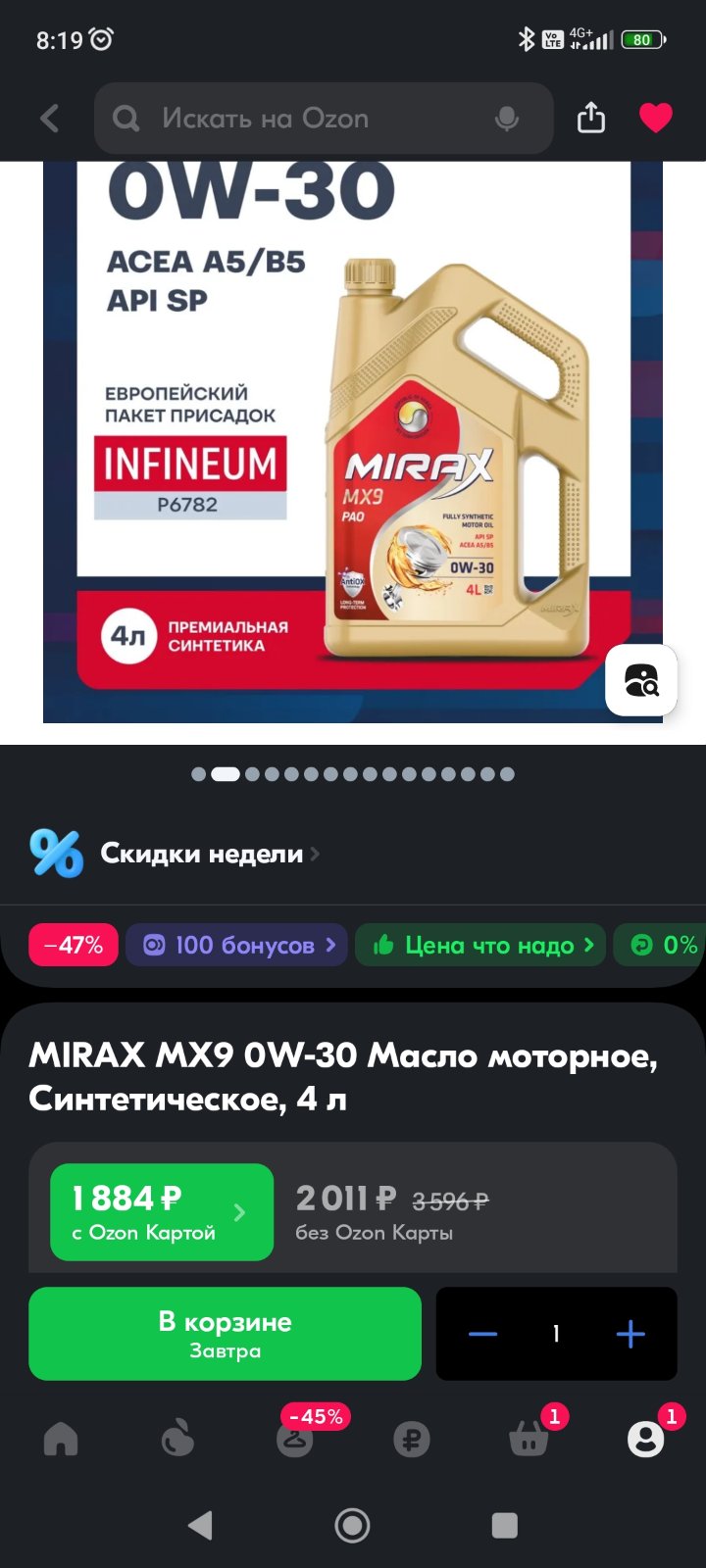Open the Fresh groceries tab
This screenshot has width=706, height=1568.
click(x=177, y=1439)
